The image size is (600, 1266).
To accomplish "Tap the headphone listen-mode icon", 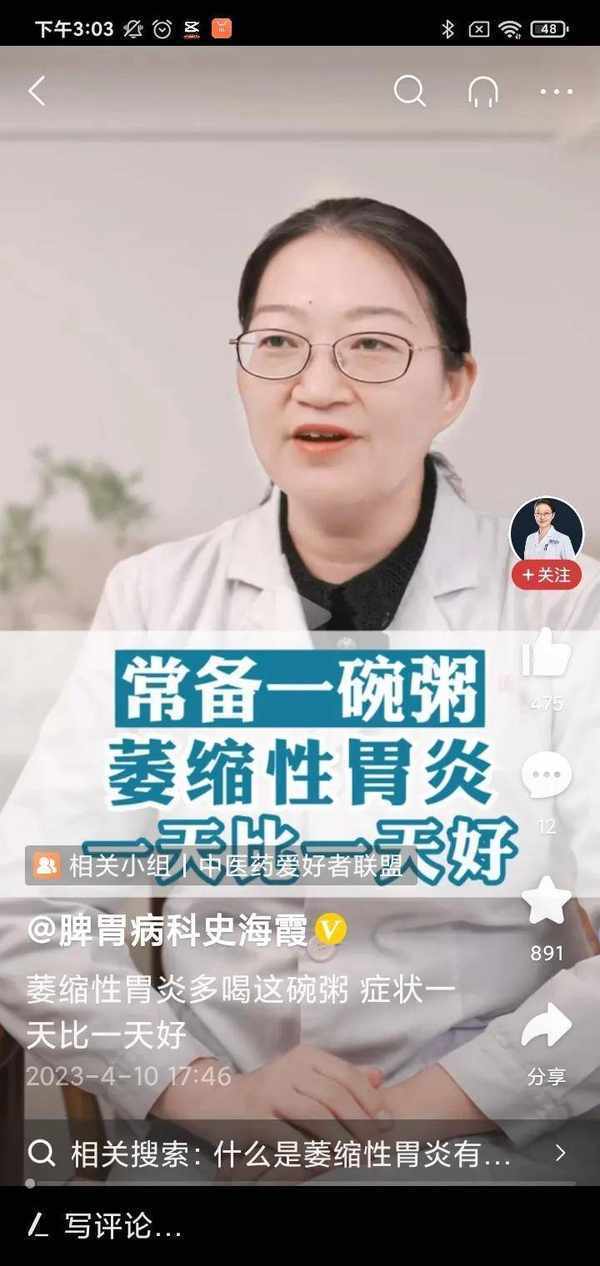I will click(x=483, y=92).
